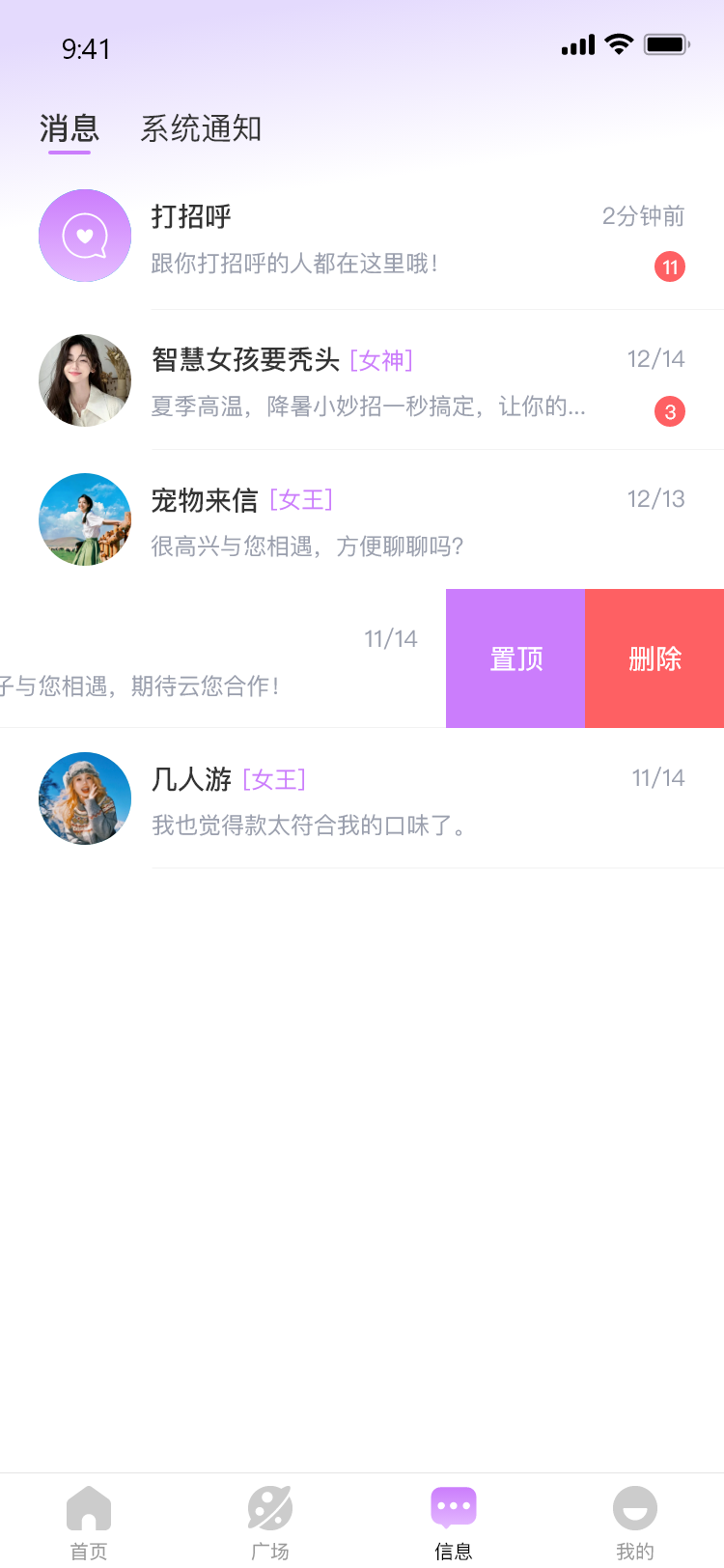Screen dimensions: 724x1568
Task: Tap the red unread badge showing 11
Action: coord(670,267)
